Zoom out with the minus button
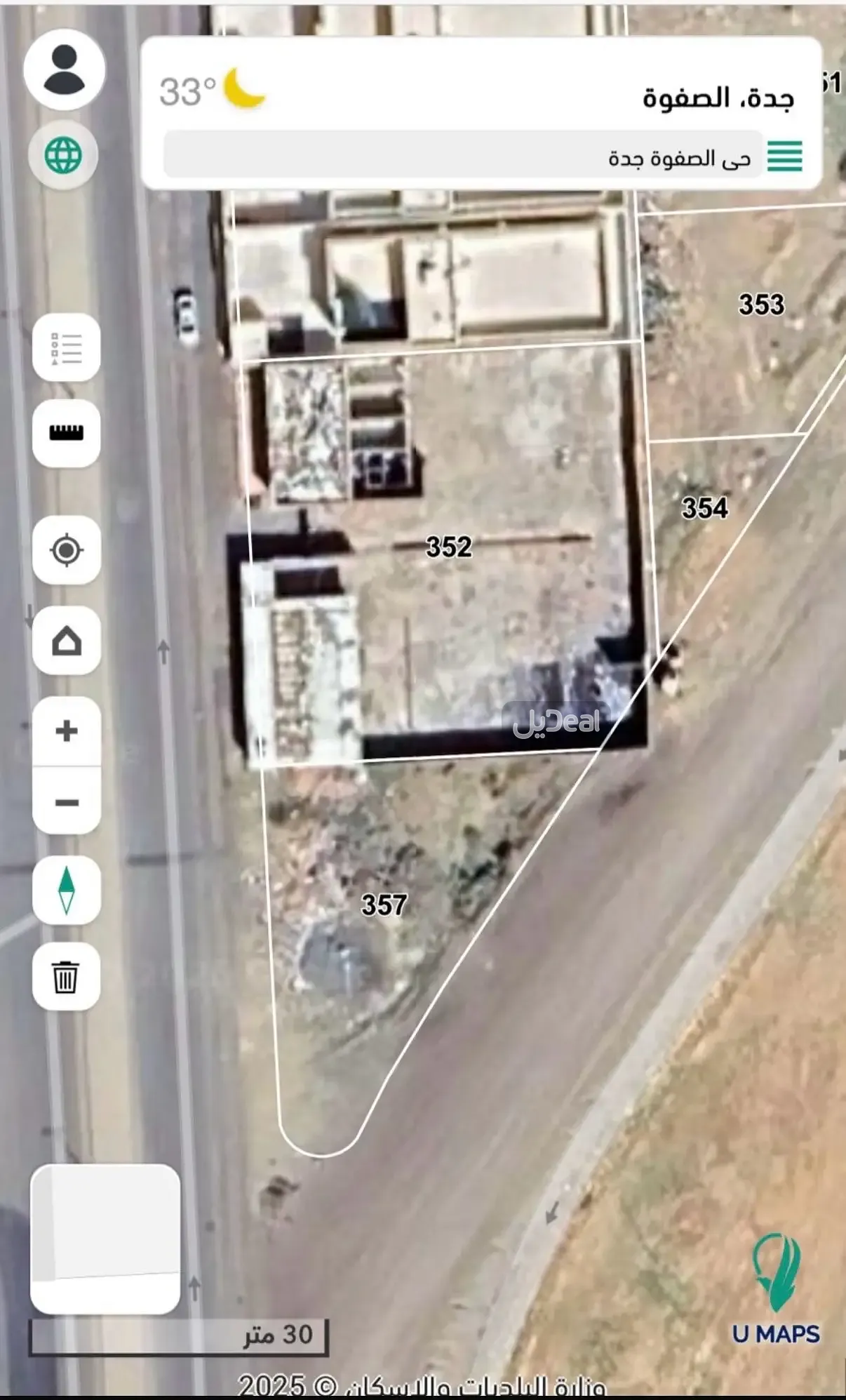 click(67, 802)
